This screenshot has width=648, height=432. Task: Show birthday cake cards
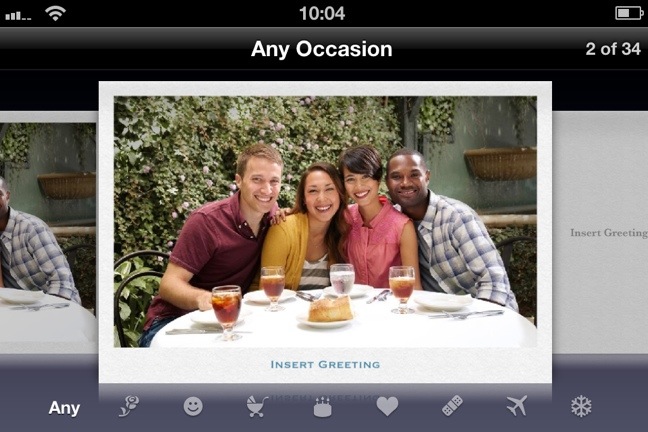coord(322,406)
